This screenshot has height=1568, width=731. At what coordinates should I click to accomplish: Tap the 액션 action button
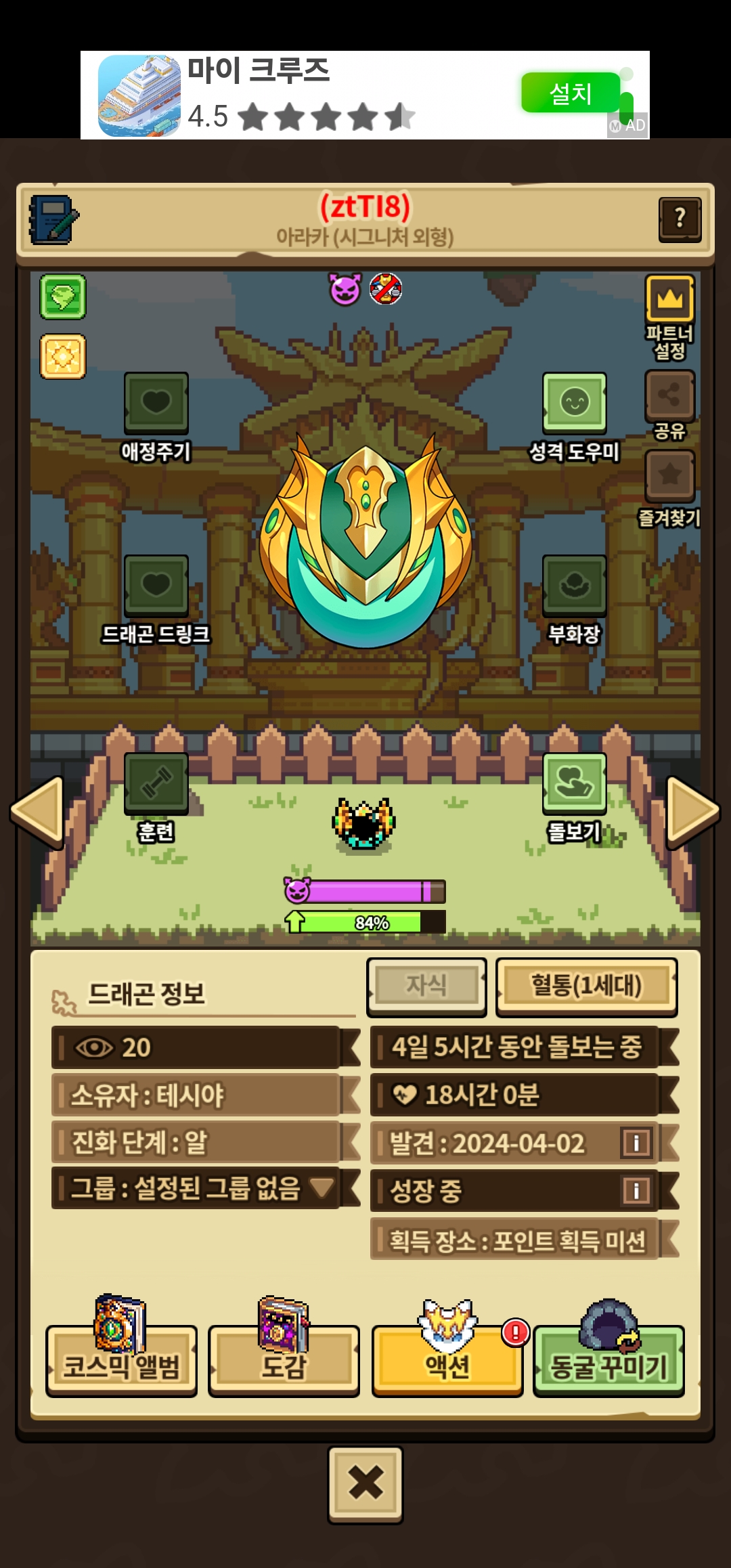pyautogui.click(x=447, y=1361)
